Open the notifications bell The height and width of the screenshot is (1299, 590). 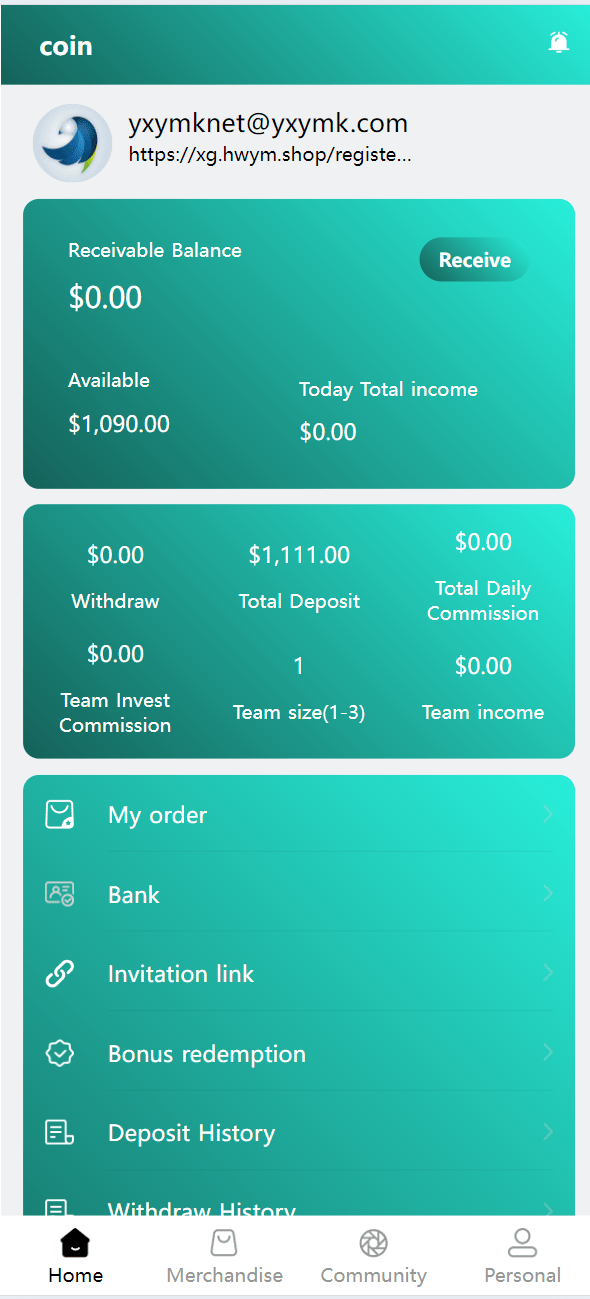(559, 42)
